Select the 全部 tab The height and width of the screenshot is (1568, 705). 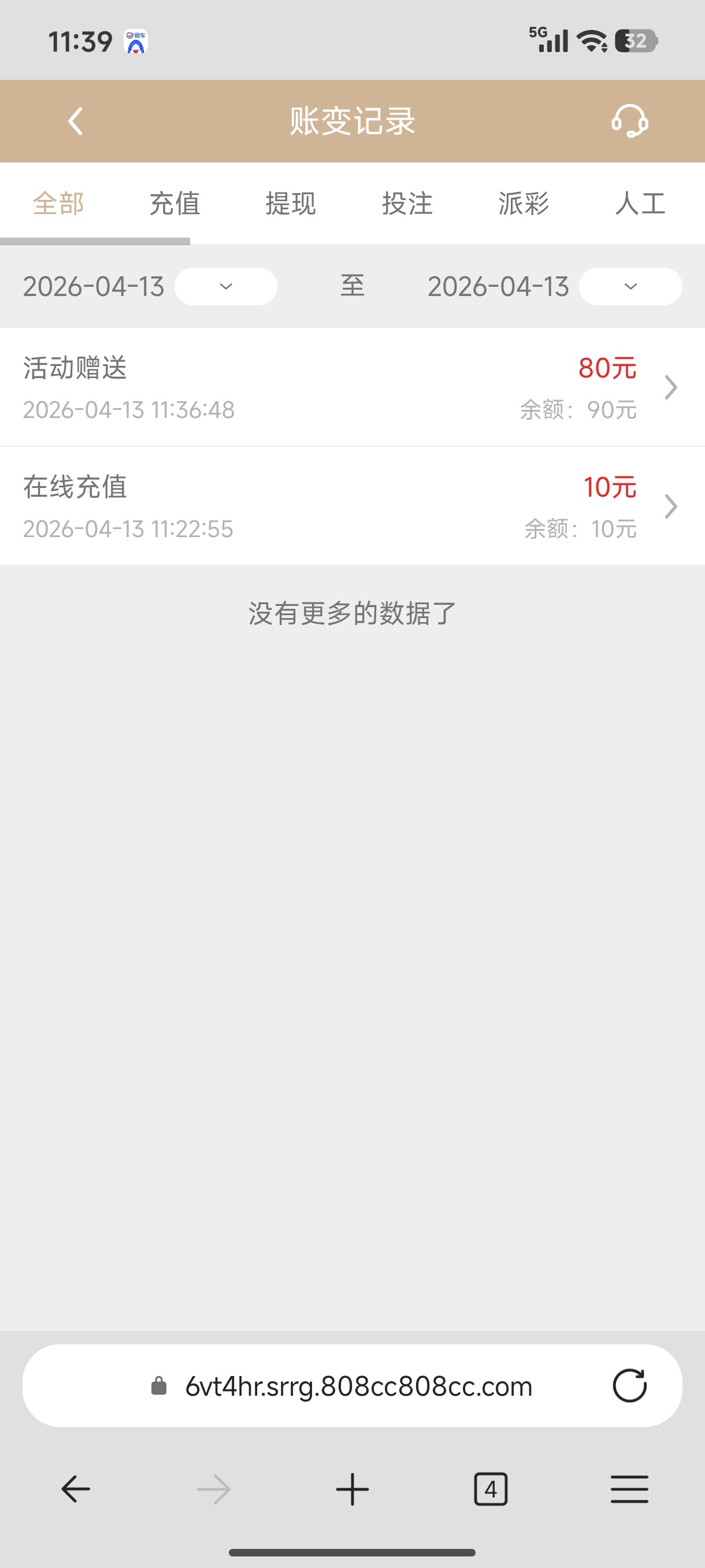tap(58, 204)
